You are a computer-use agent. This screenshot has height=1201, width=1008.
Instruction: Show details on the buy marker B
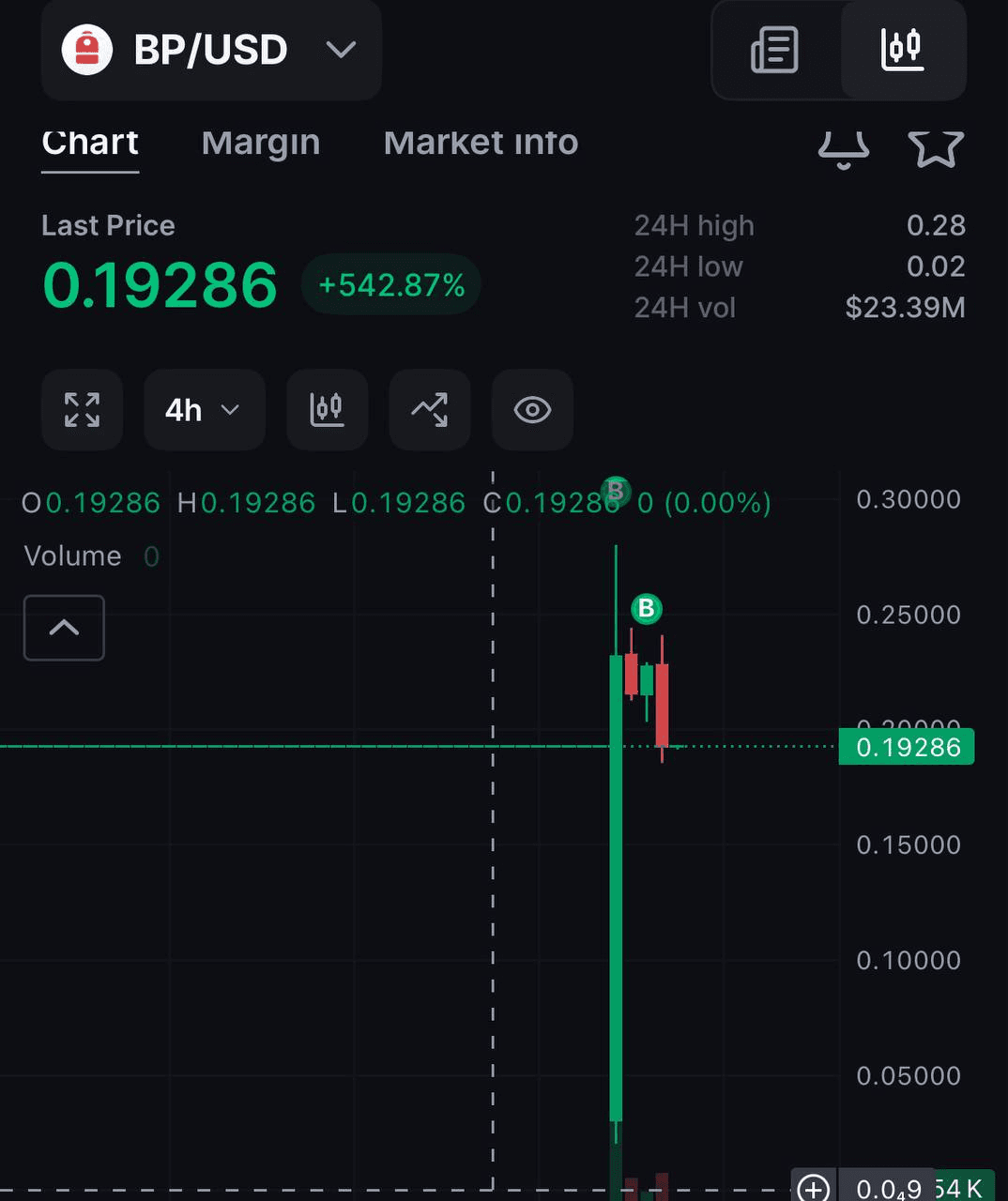coord(646,609)
